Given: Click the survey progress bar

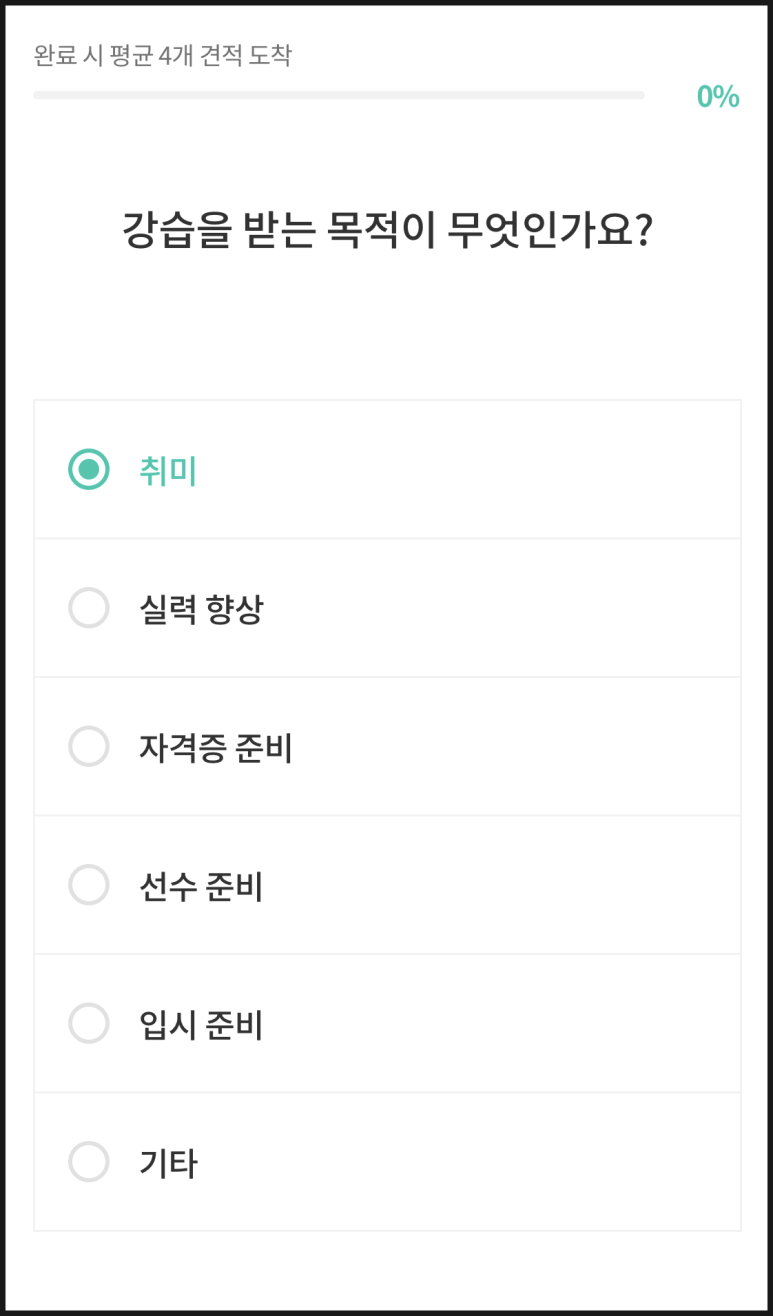Looking at the screenshot, I should point(340,95).
